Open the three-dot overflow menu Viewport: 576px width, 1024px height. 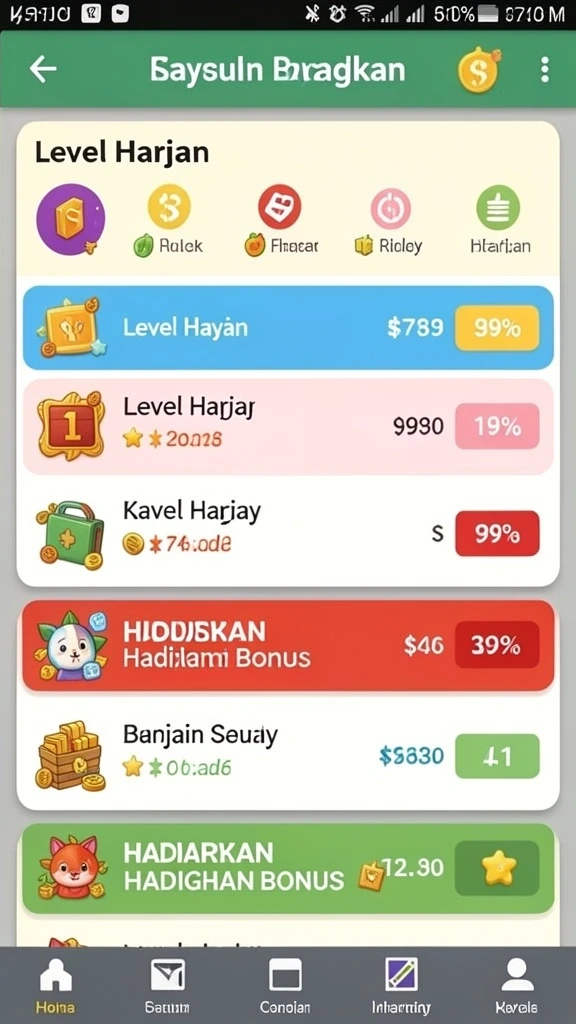tap(545, 69)
